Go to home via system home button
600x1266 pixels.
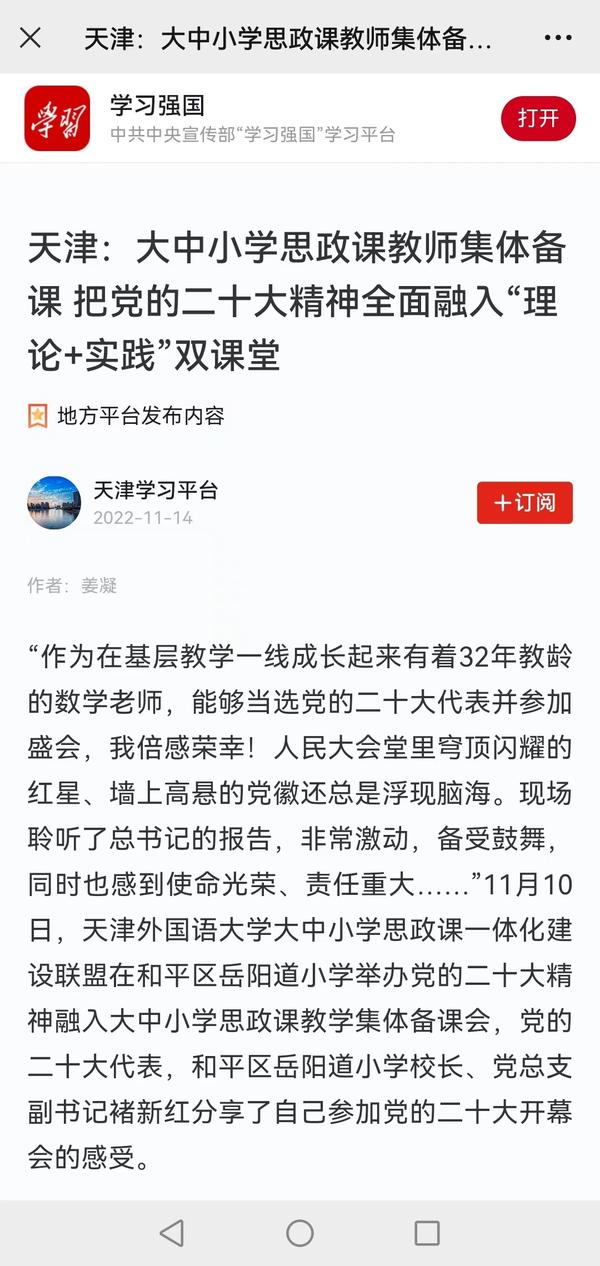click(x=300, y=1232)
